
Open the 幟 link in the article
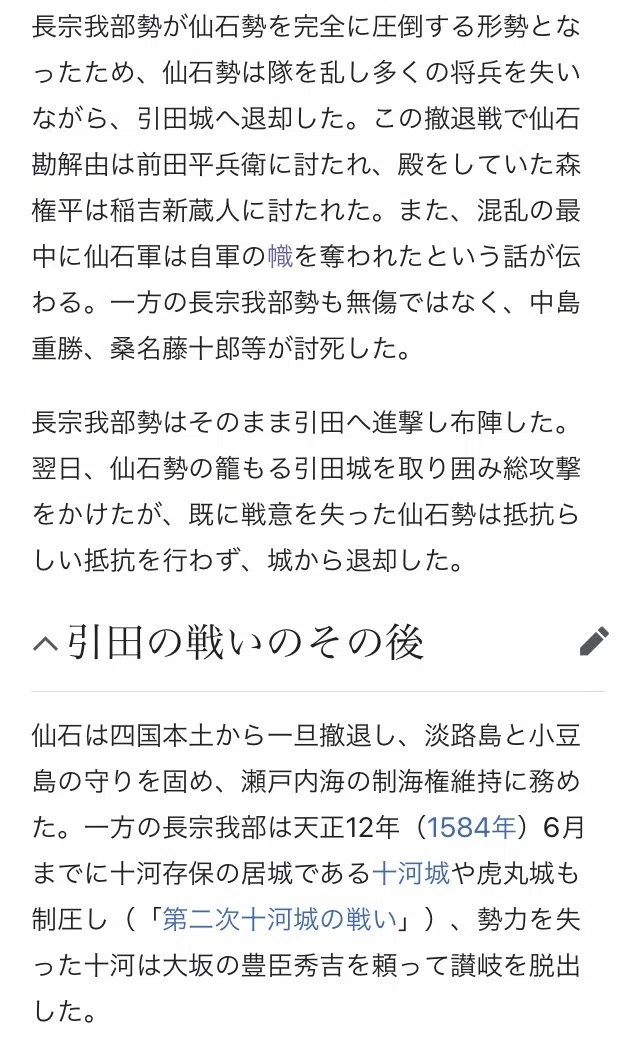(281, 256)
